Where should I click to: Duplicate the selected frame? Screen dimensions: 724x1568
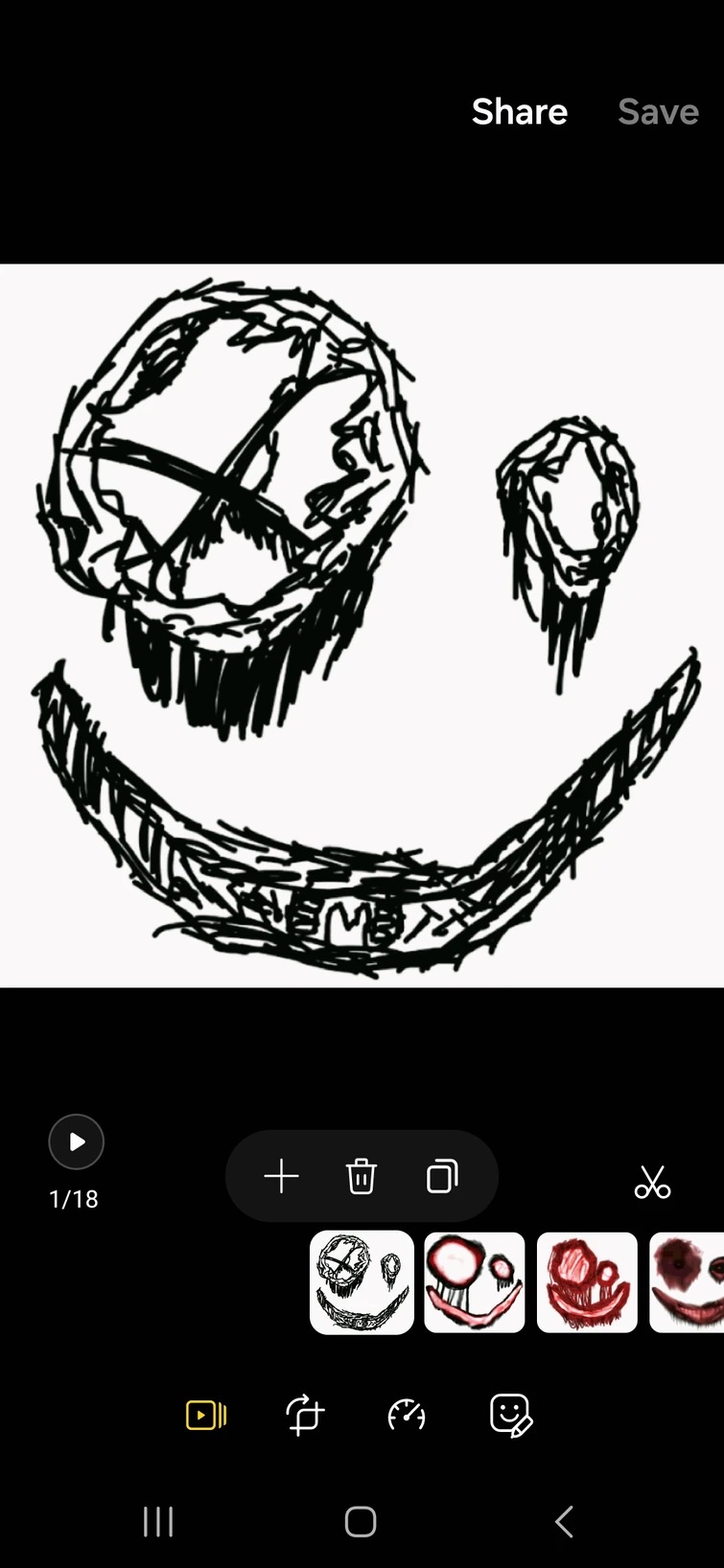coord(442,1176)
